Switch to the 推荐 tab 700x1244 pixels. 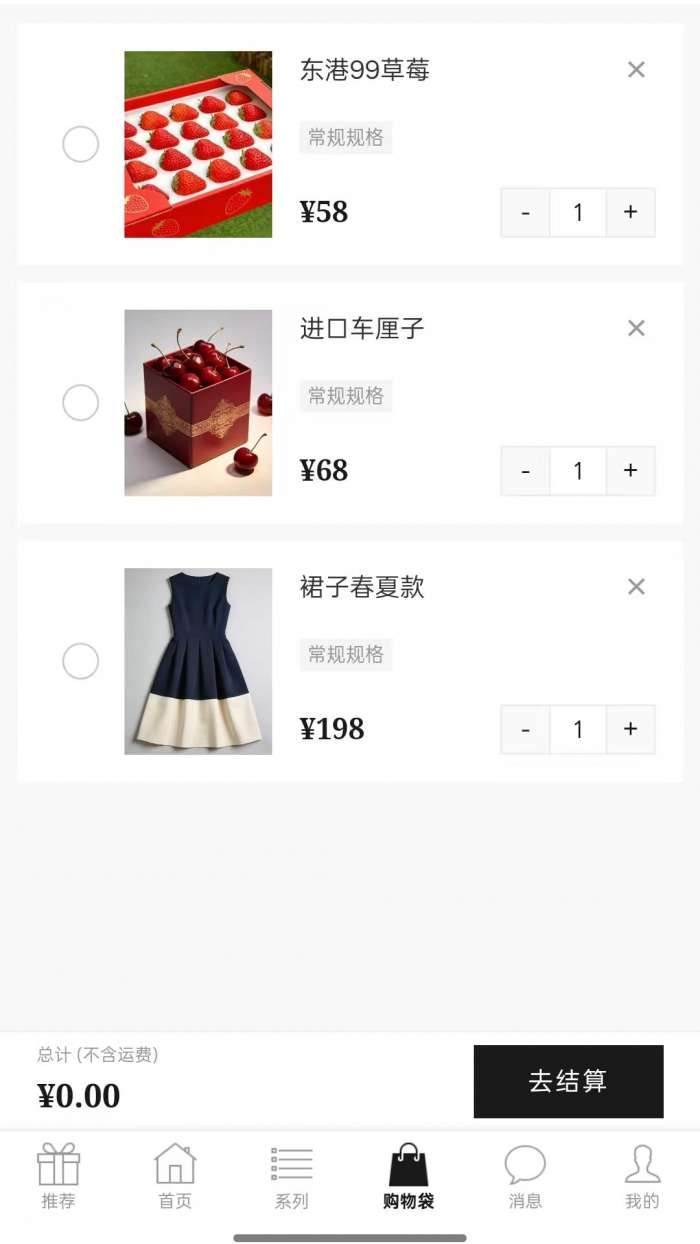58,1177
